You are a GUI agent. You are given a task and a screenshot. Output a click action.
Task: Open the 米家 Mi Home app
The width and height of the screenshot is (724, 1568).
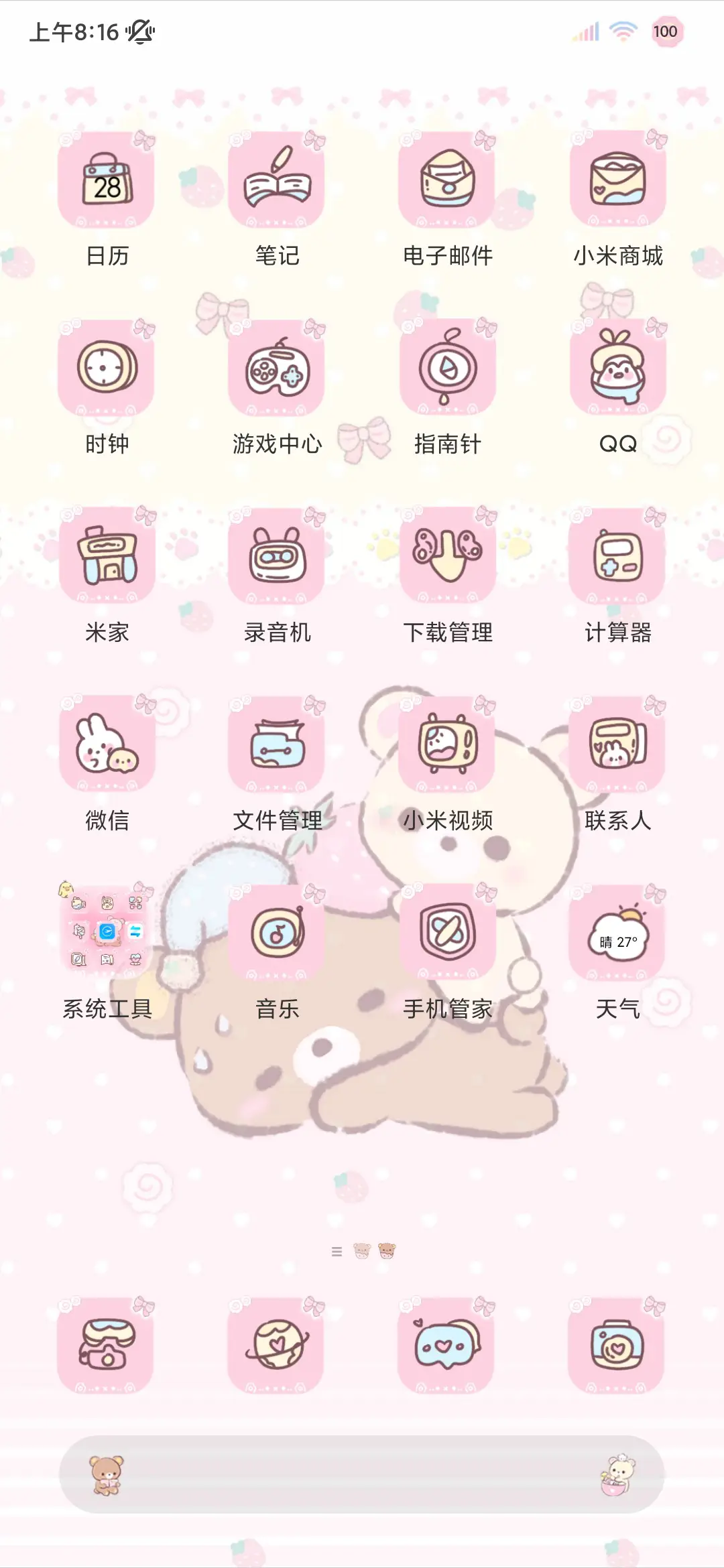pyautogui.click(x=106, y=560)
